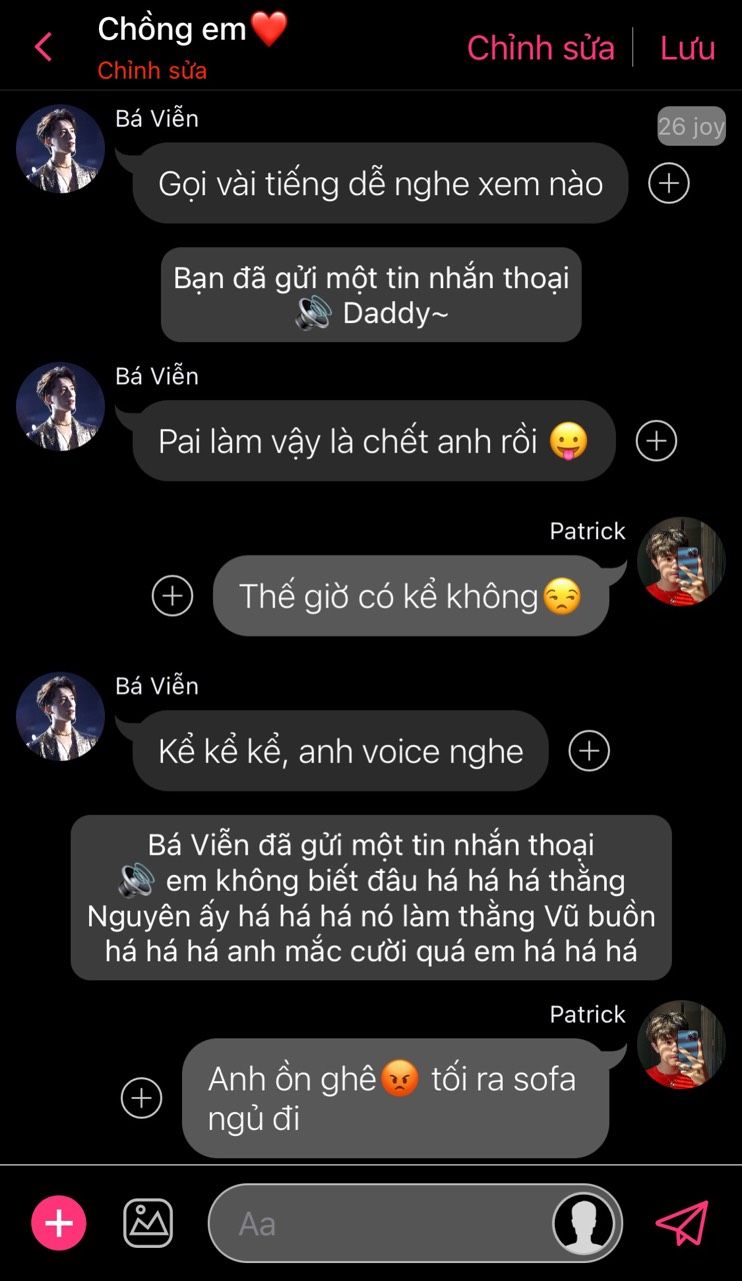This screenshot has height=1281, width=742.
Task: Go back with the pink arrow
Action: 43,46
